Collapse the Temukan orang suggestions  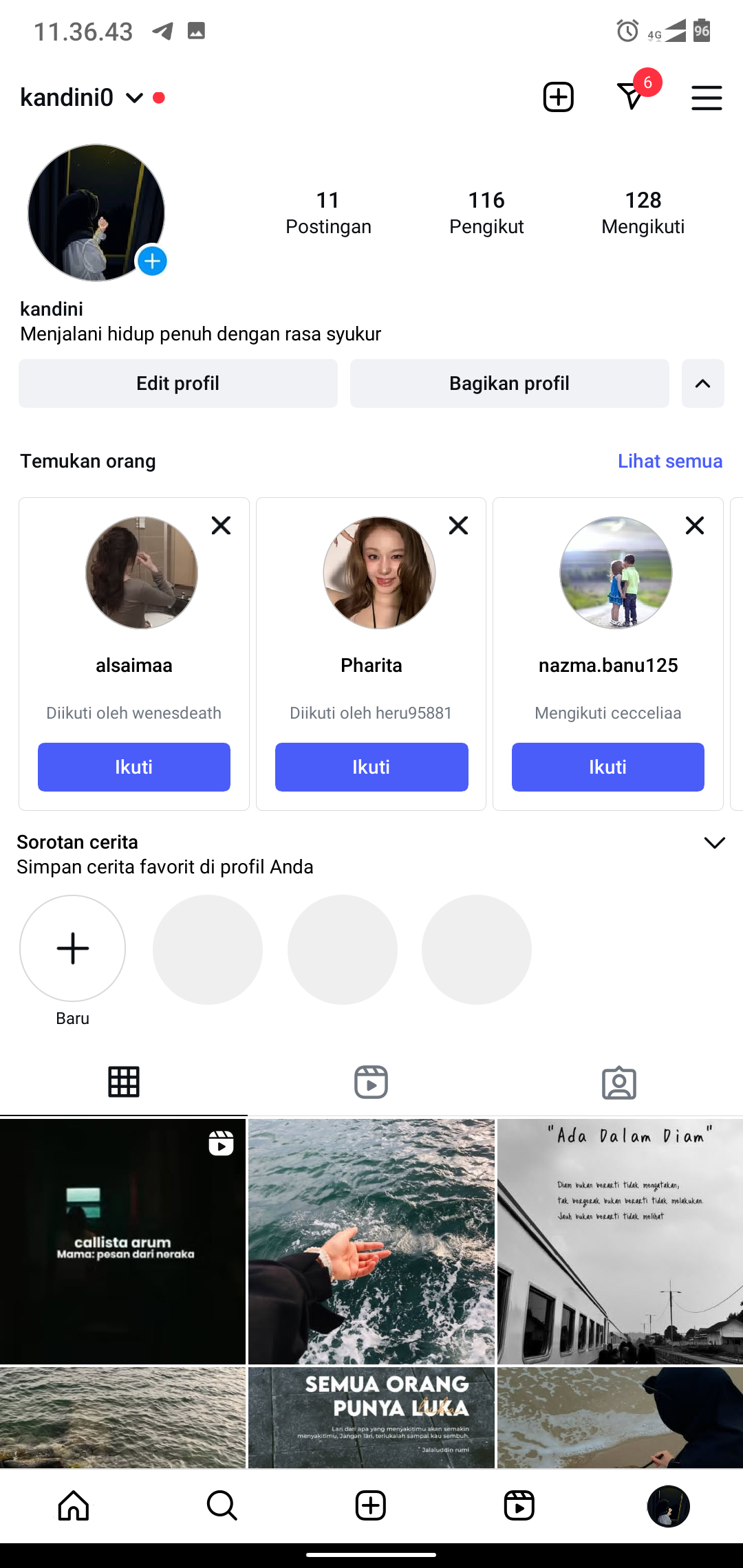point(702,384)
